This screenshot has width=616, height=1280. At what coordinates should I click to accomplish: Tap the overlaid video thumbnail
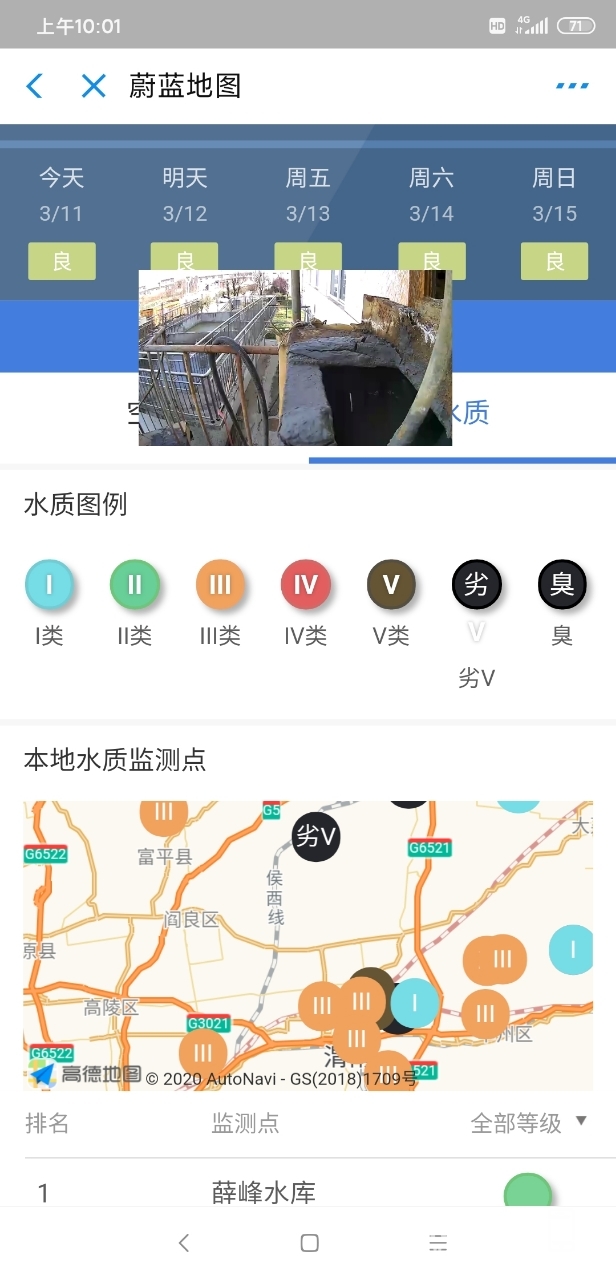tap(295, 357)
